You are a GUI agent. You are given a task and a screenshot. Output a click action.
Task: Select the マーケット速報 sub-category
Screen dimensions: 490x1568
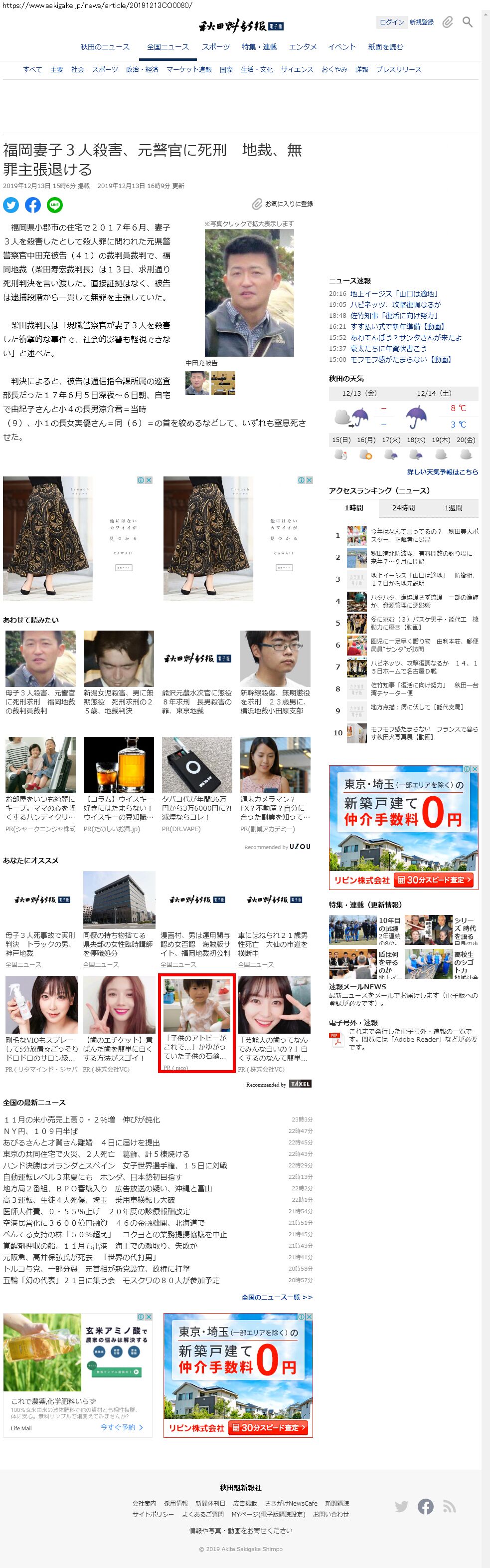click(x=189, y=69)
